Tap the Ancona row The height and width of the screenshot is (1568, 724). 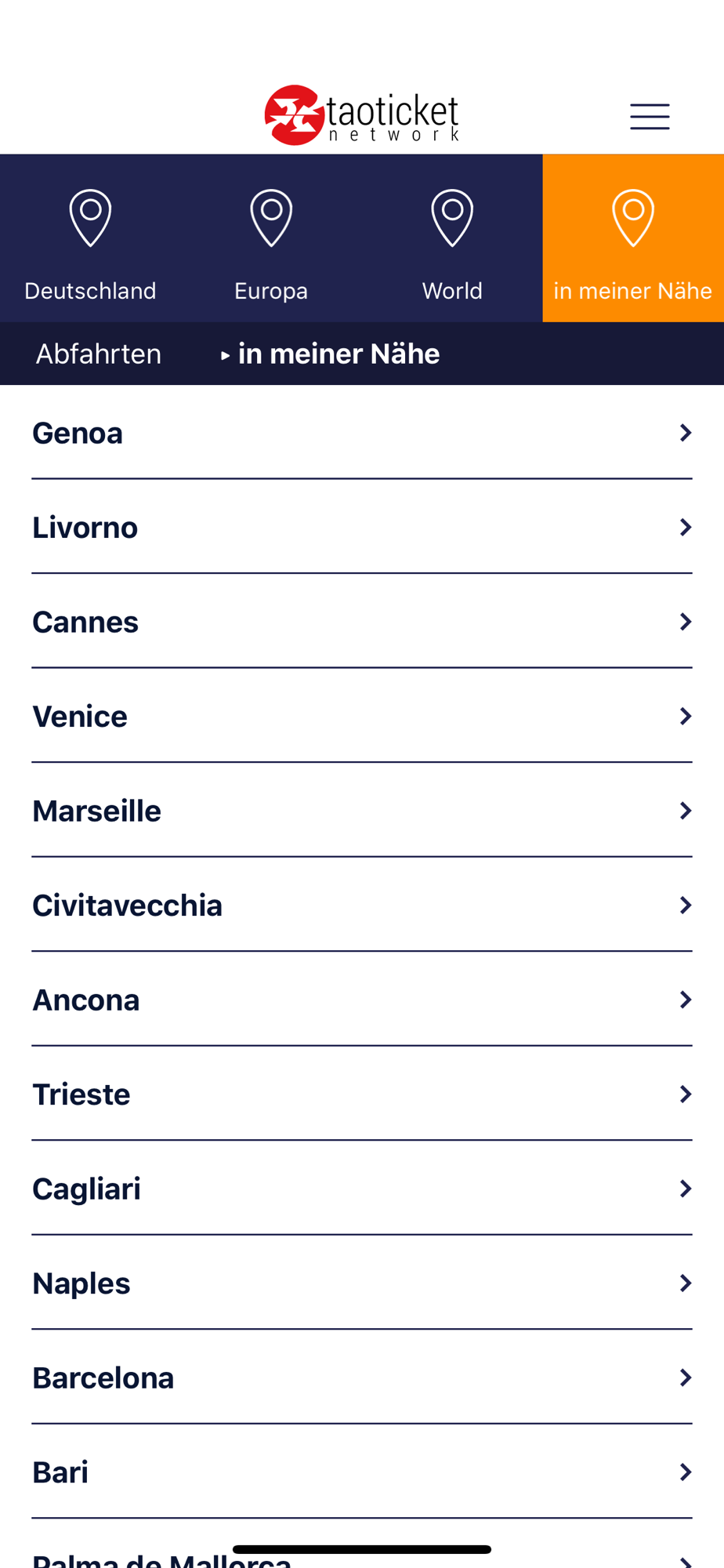coord(362,1000)
